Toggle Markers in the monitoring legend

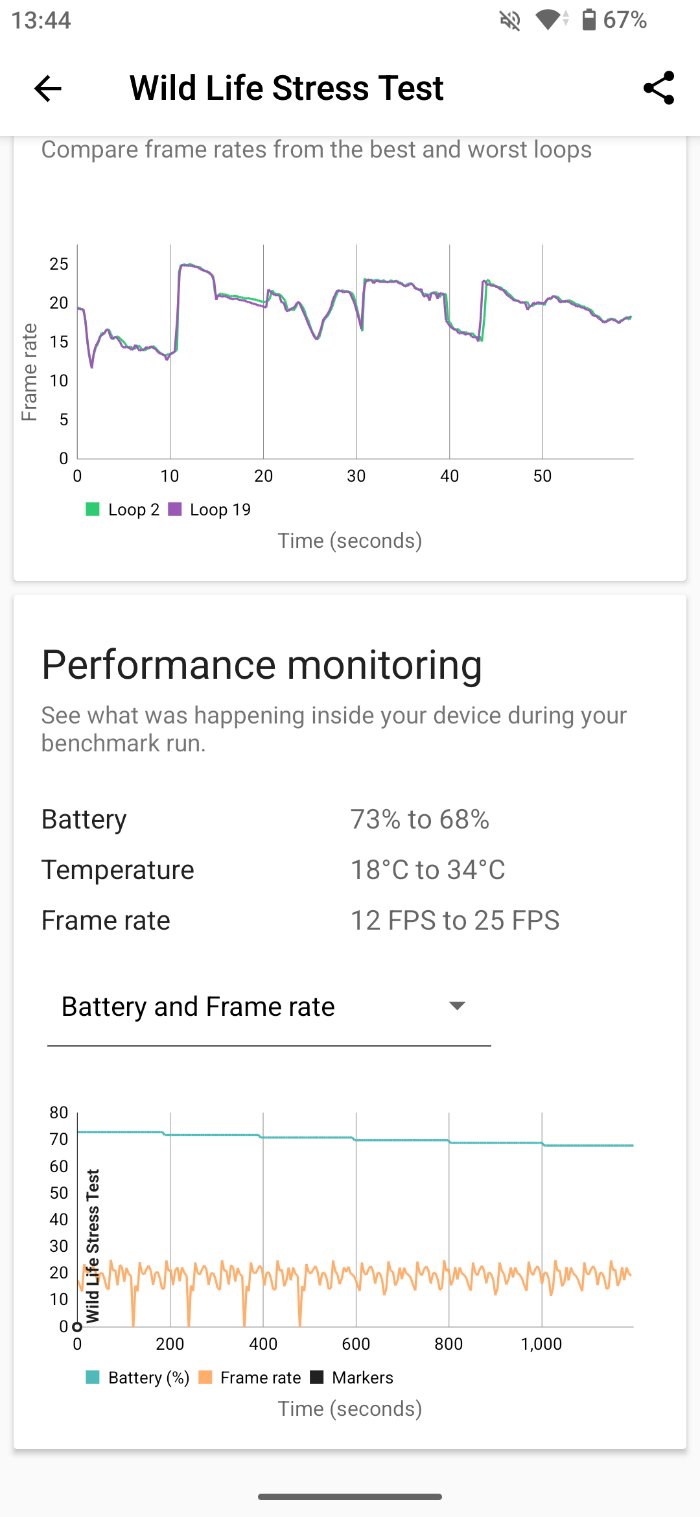[x=352, y=1378]
